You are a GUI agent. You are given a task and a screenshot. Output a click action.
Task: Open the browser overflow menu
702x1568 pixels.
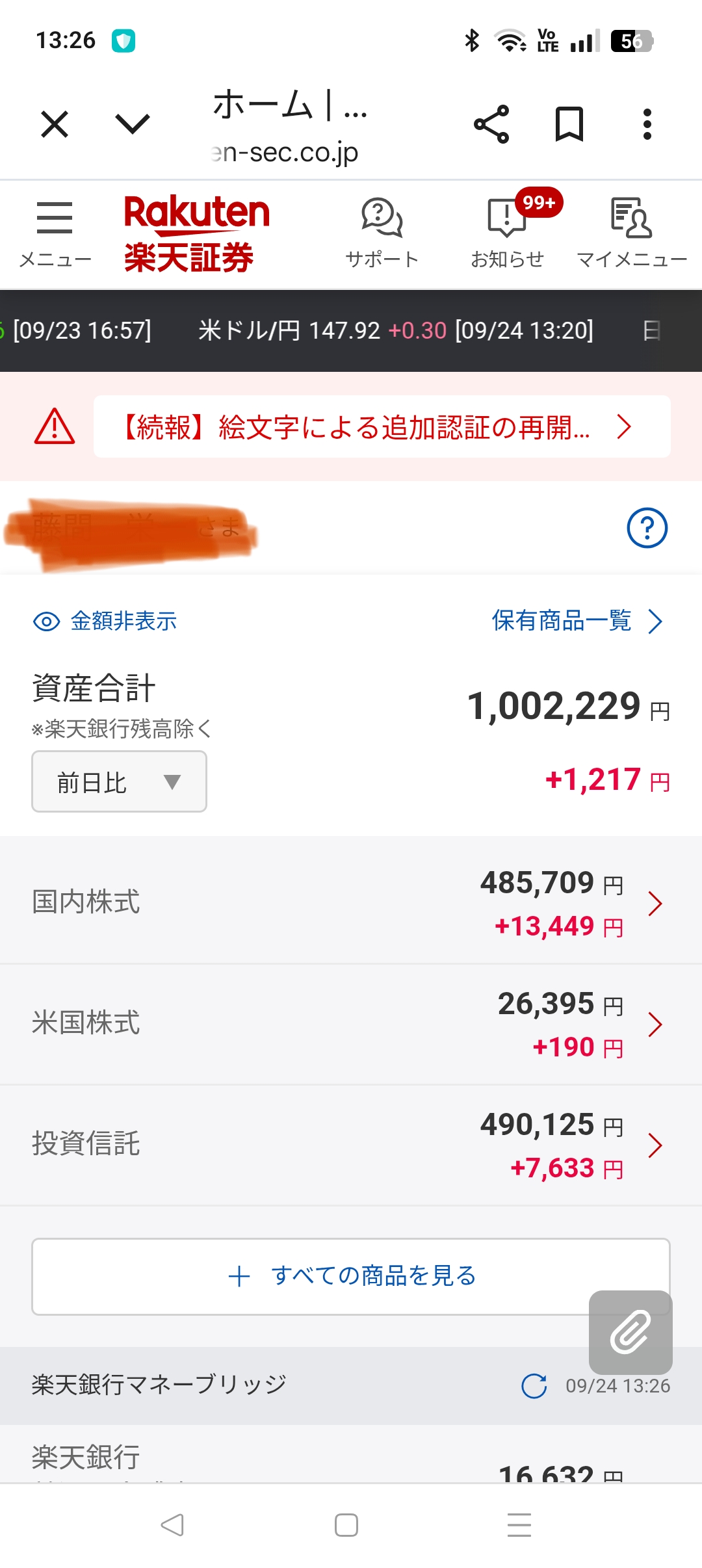point(647,124)
